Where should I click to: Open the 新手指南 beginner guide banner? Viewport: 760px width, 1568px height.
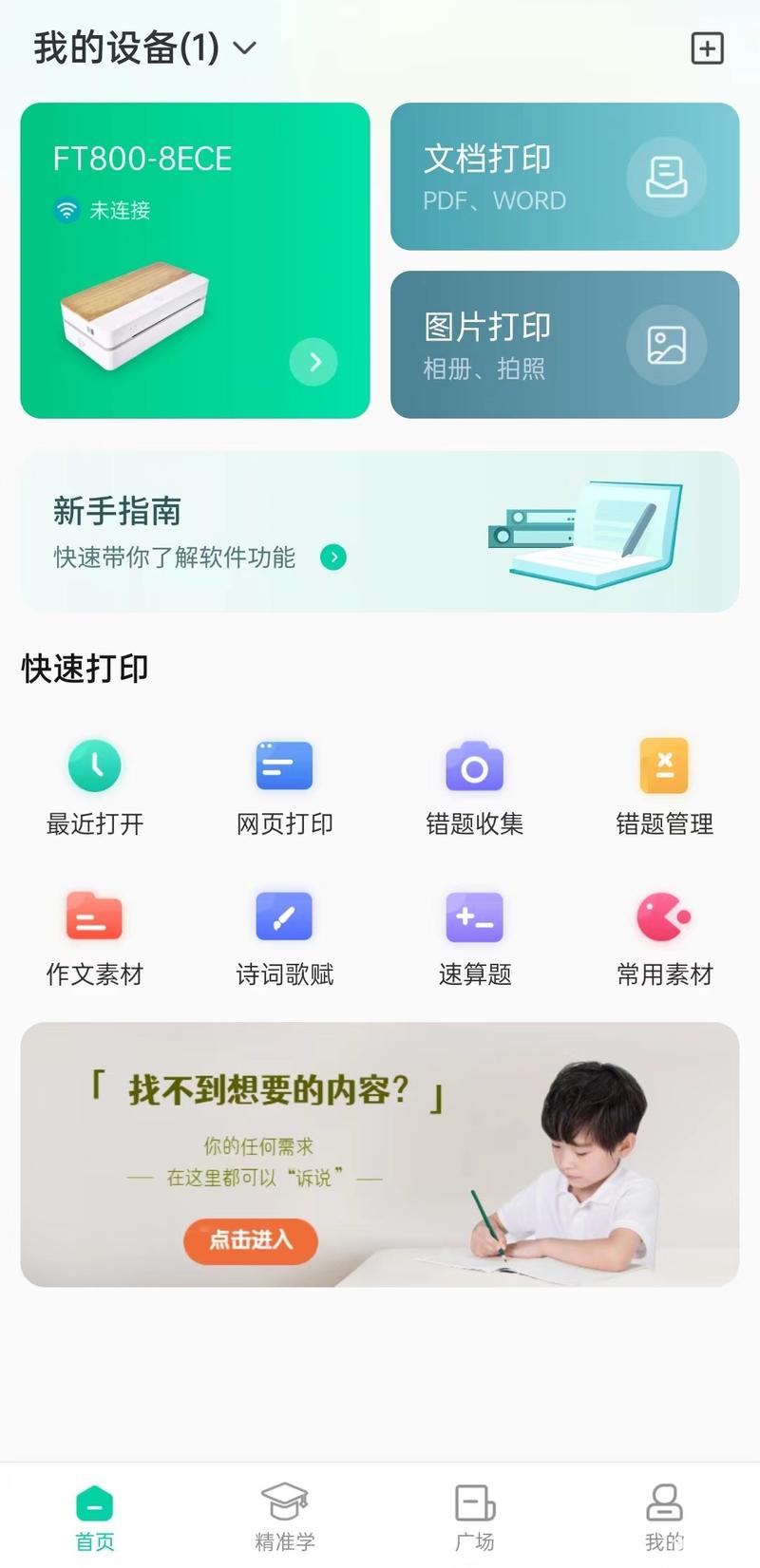(x=380, y=532)
